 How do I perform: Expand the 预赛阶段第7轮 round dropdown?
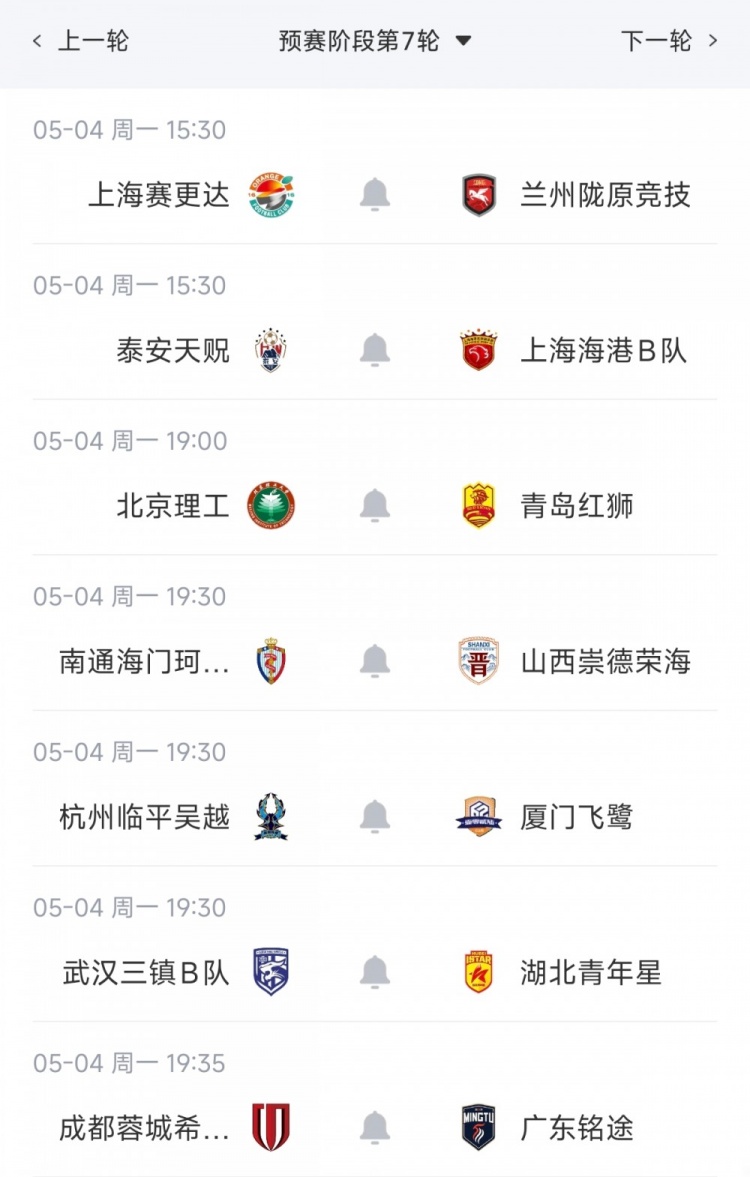click(374, 41)
